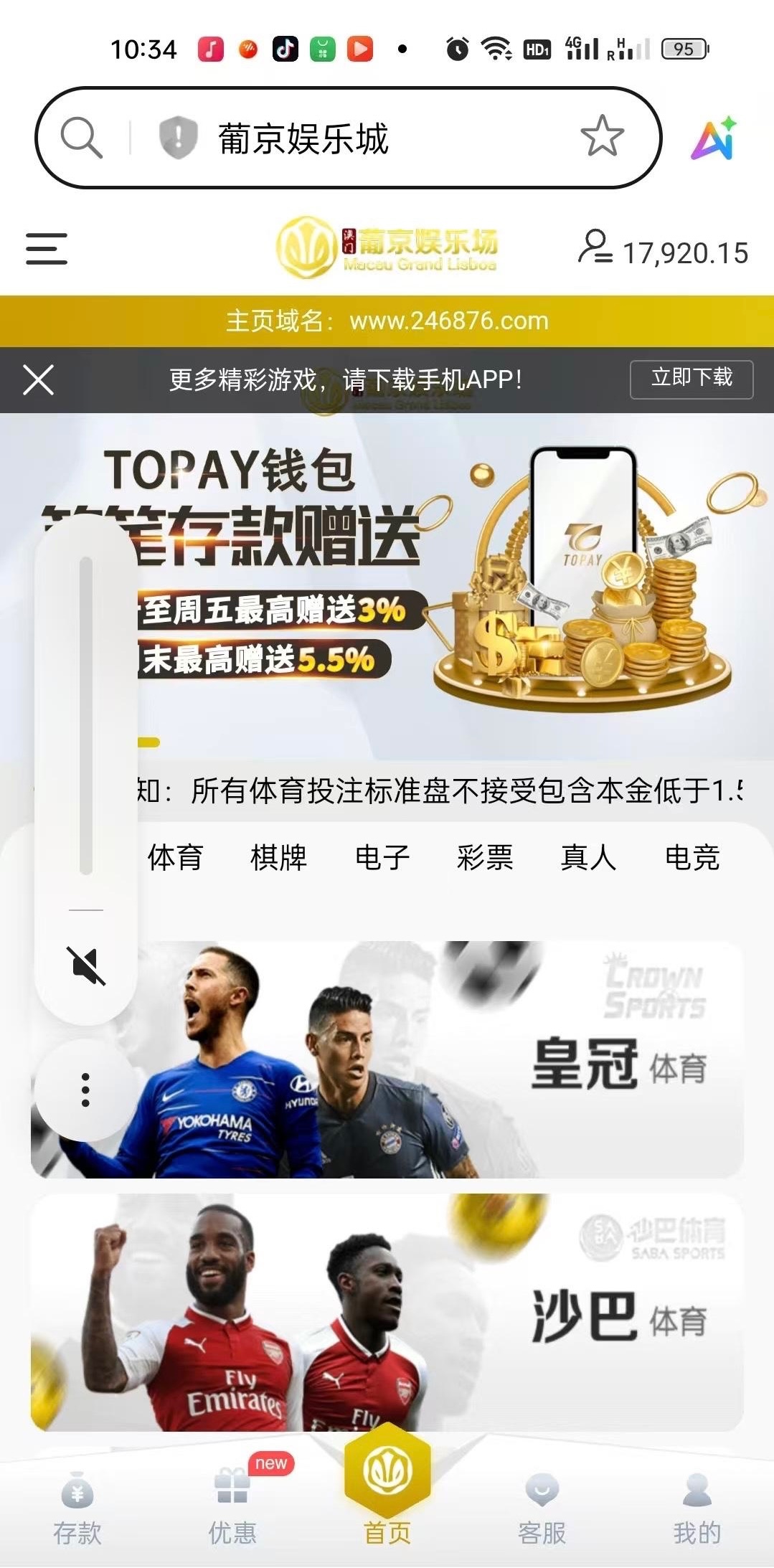Open the TOPAY钱包 deposit promotion banner
Image resolution: width=774 pixels, height=1568 pixels.
point(445,581)
